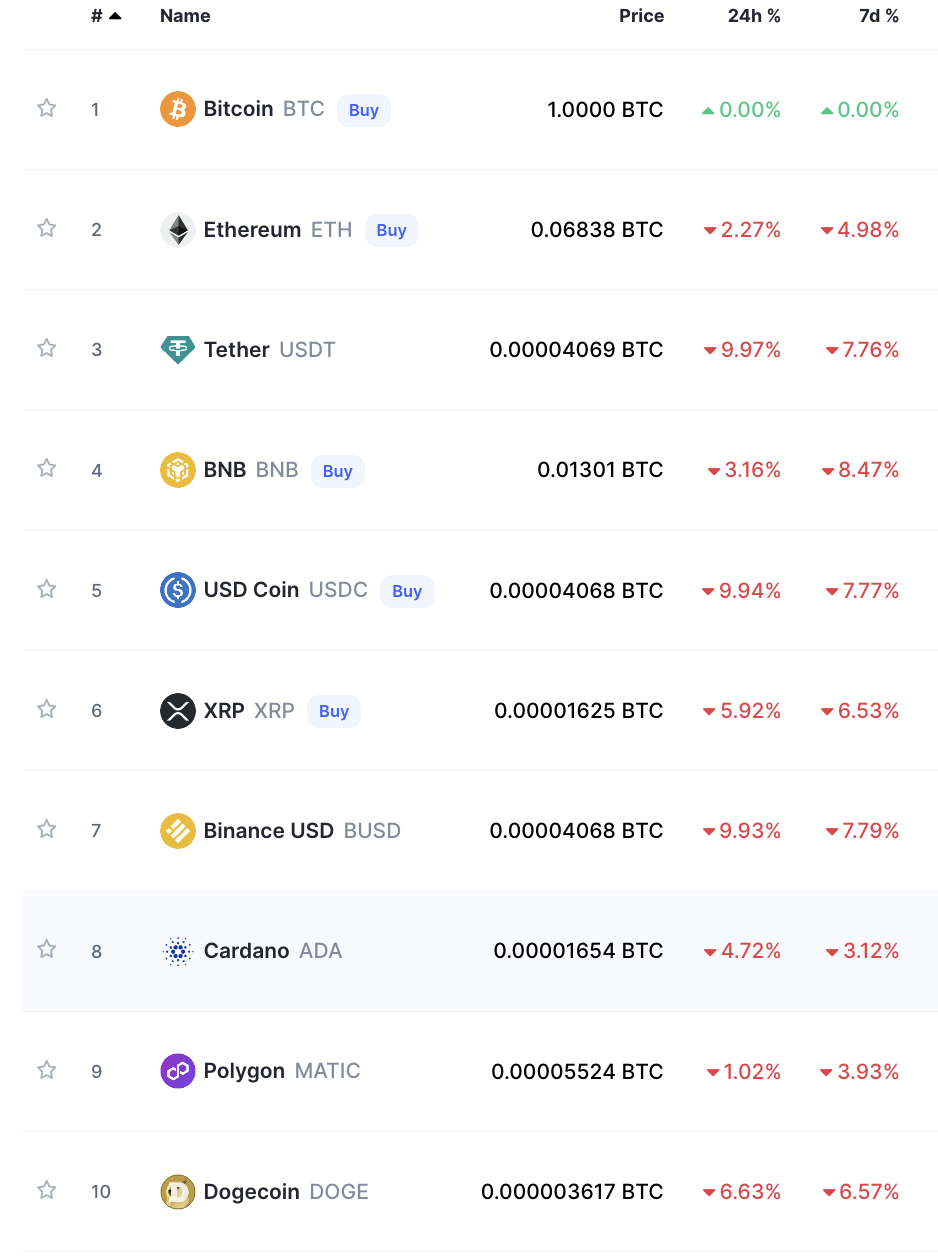Click the Tether coin logo
Image resolution: width=938 pixels, height=1256 pixels.
(x=177, y=349)
